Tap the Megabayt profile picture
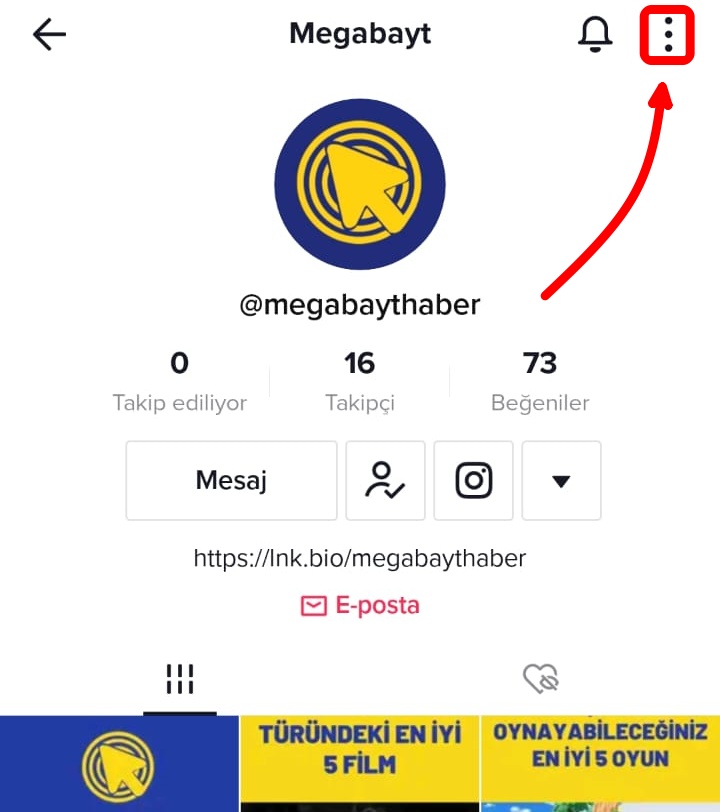Image resolution: width=720 pixels, height=812 pixels. pyautogui.click(x=360, y=185)
